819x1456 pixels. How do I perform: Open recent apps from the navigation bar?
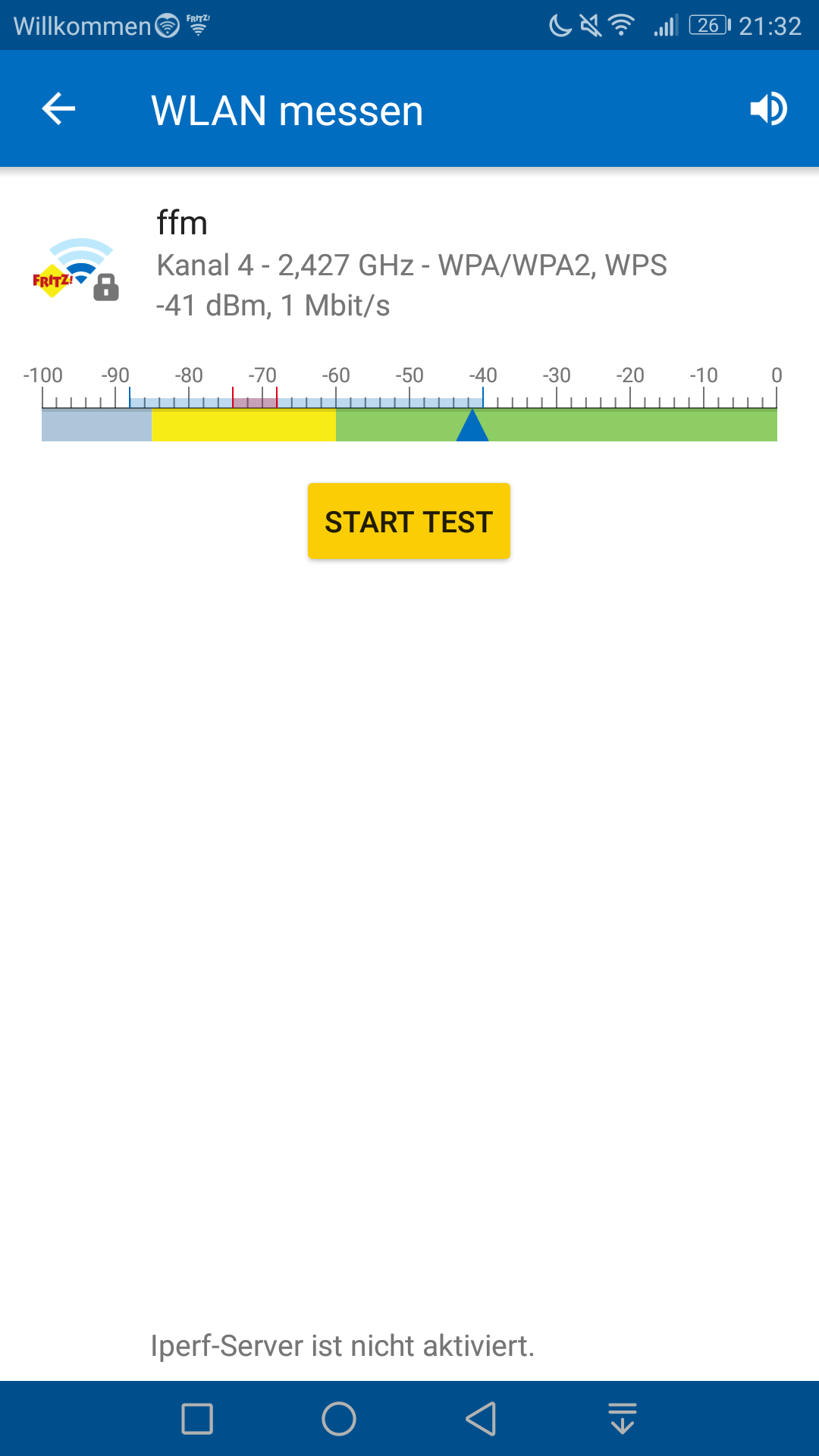[x=197, y=1419]
